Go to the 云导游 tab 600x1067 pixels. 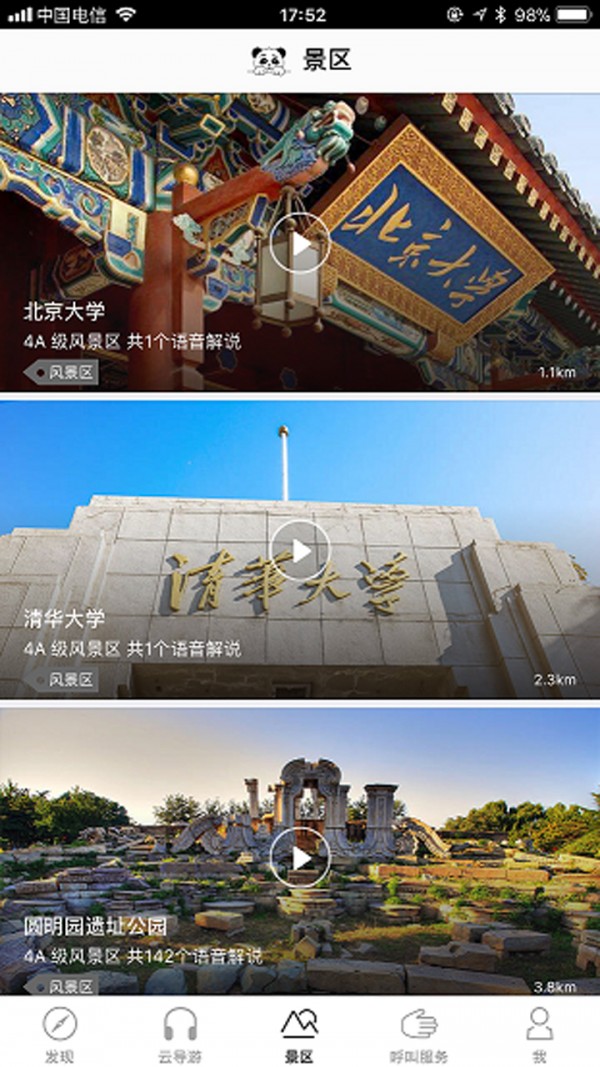[x=180, y=1033]
